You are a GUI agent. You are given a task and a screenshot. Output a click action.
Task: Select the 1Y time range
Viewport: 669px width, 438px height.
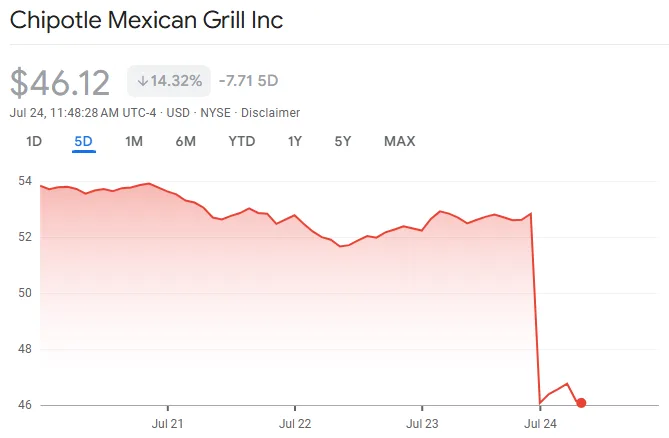[295, 141]
